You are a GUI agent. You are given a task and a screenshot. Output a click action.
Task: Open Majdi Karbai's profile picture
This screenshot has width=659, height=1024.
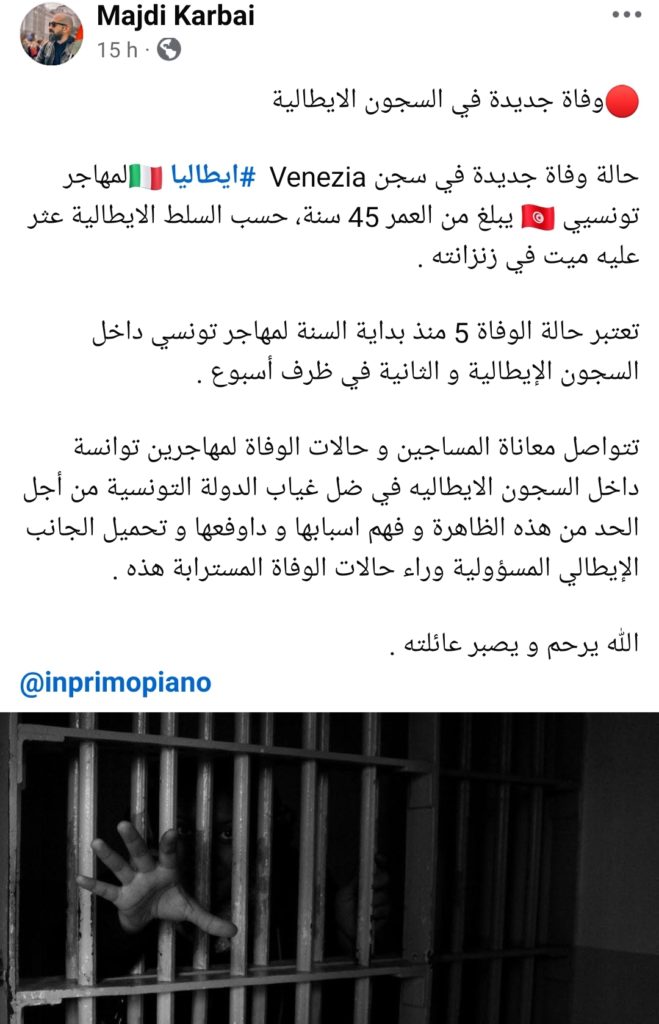pos(51,33)
